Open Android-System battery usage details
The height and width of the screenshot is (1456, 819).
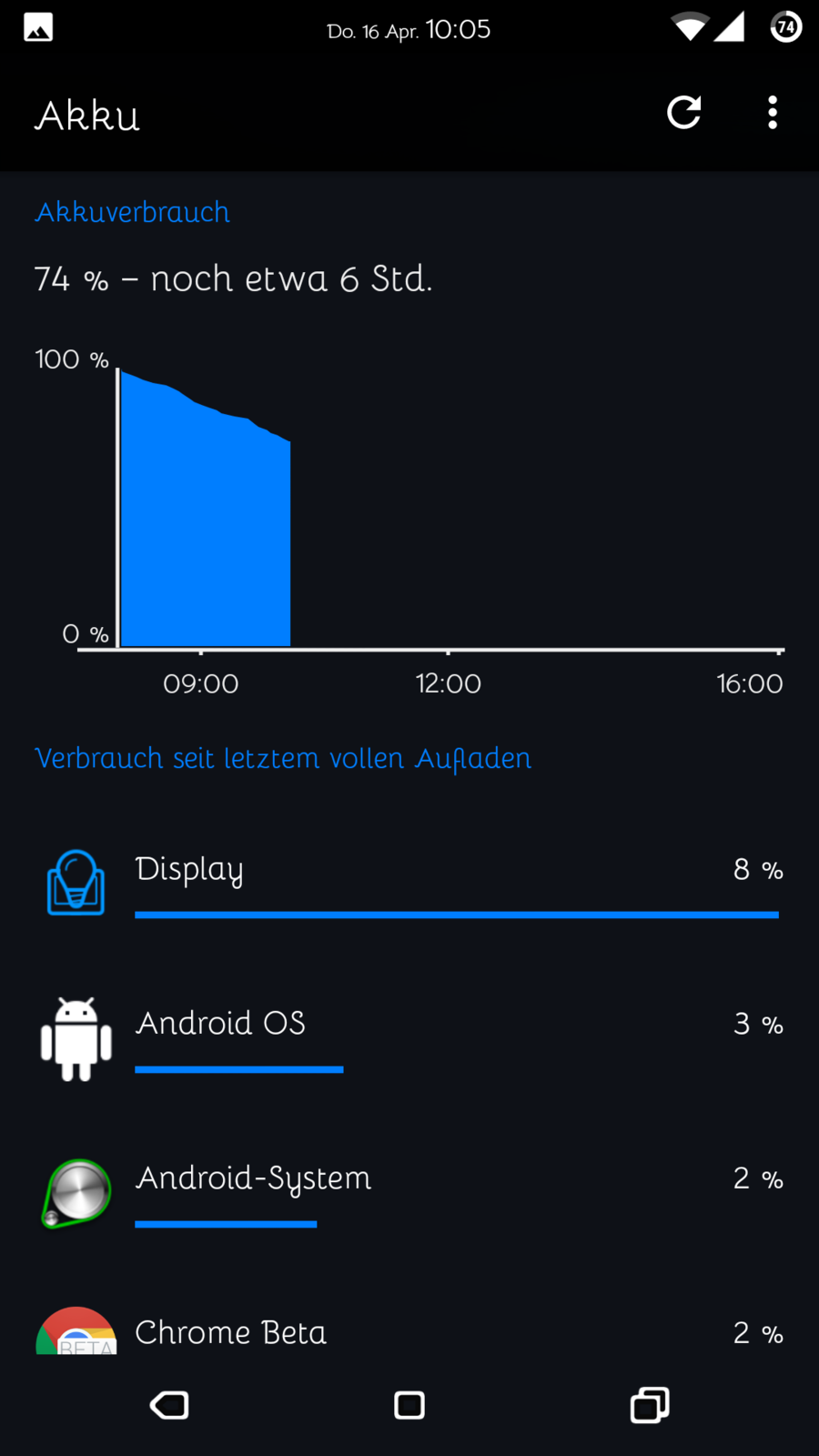coord(409,1190)
